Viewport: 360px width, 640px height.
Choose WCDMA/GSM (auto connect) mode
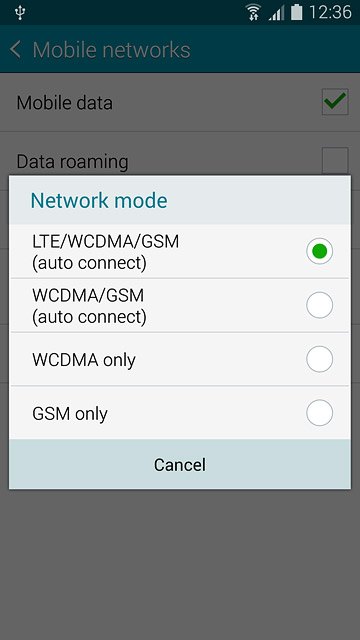point(180,305)
